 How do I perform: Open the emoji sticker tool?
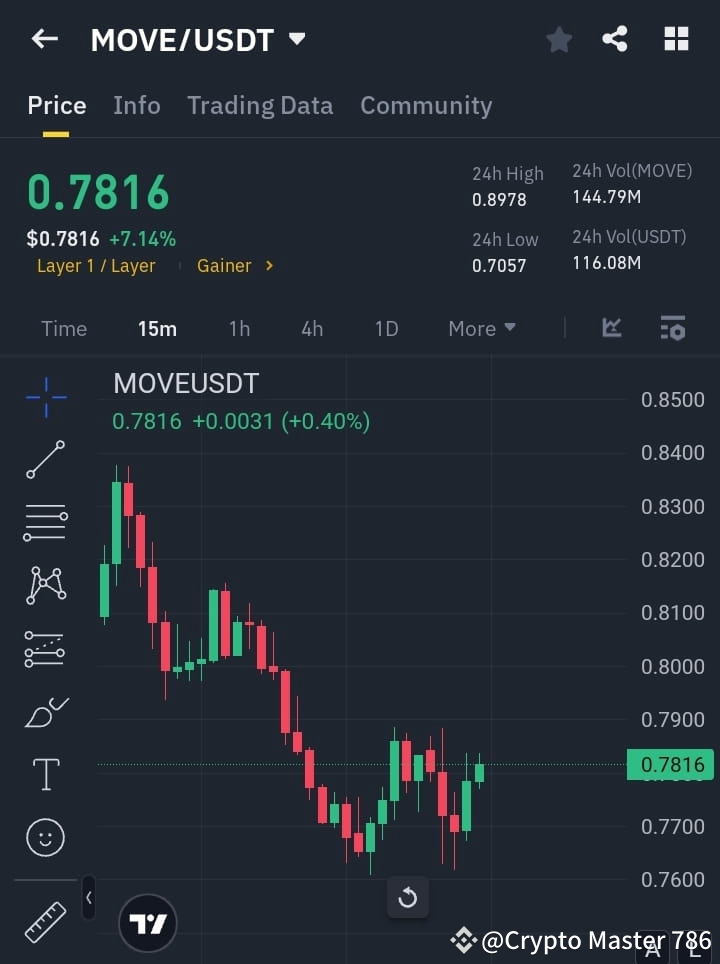(x=44, y=837)
